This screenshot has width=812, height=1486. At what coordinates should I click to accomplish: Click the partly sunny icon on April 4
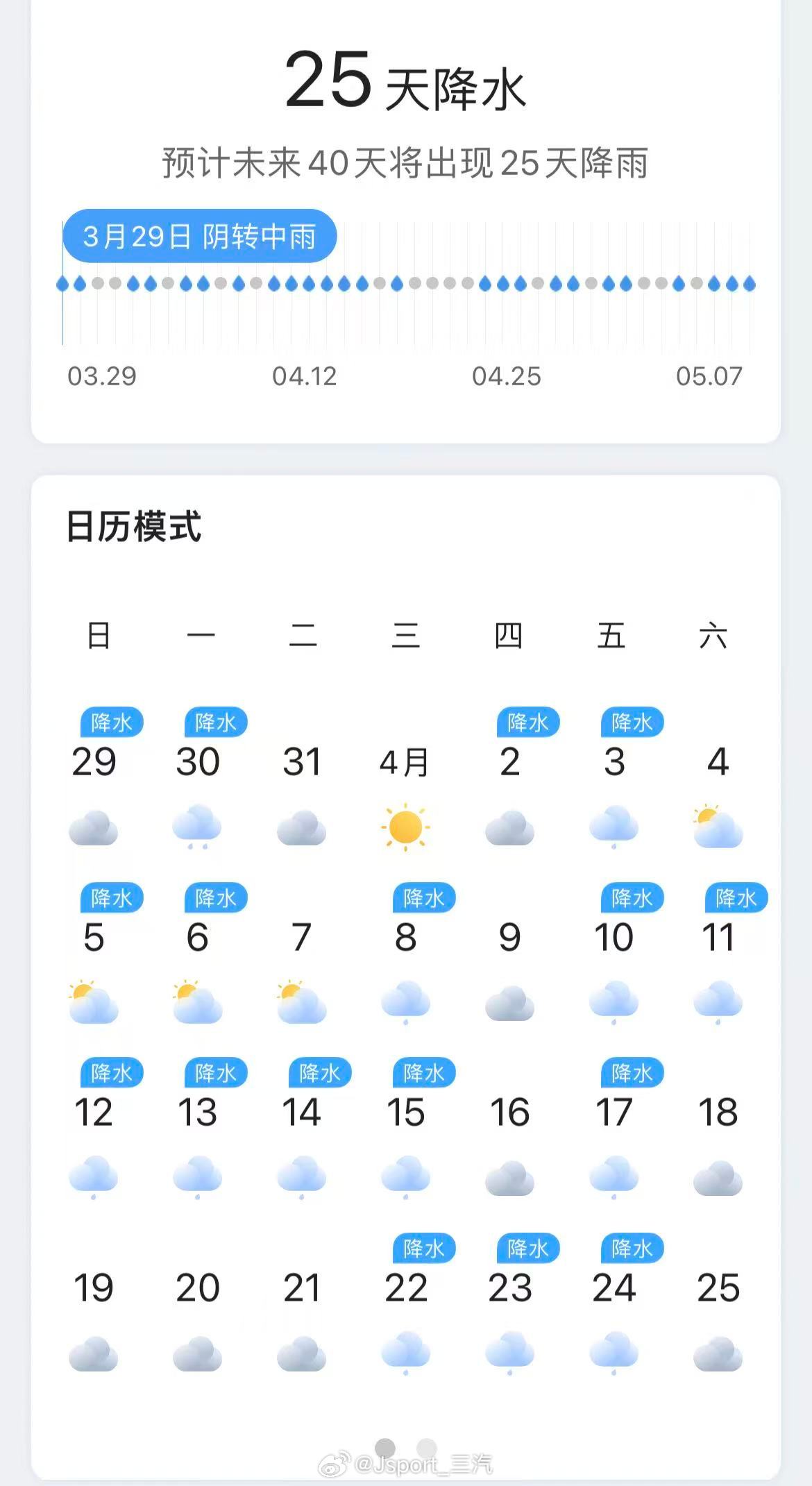click(718, 826)
